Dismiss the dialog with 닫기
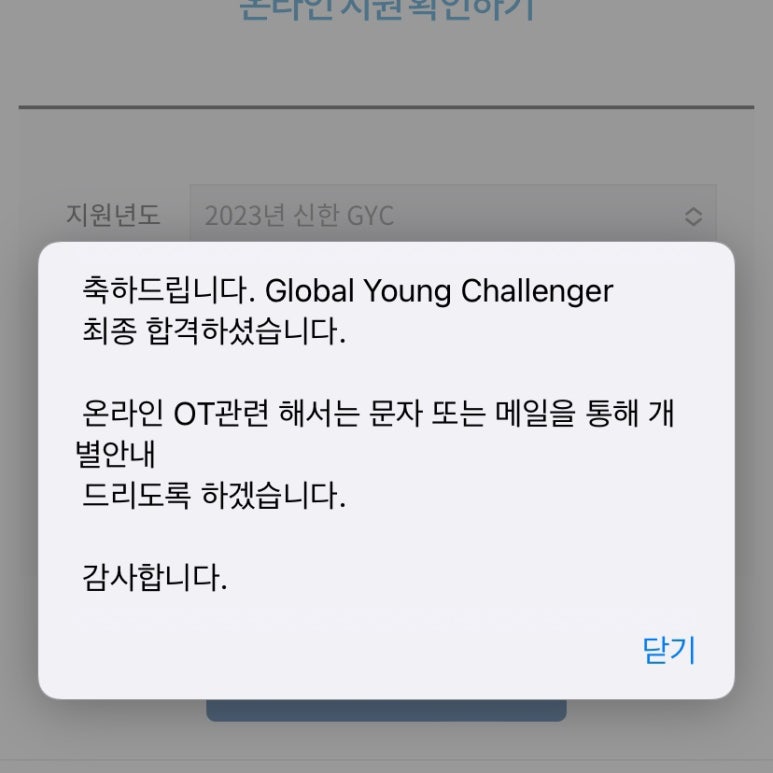 668,651
